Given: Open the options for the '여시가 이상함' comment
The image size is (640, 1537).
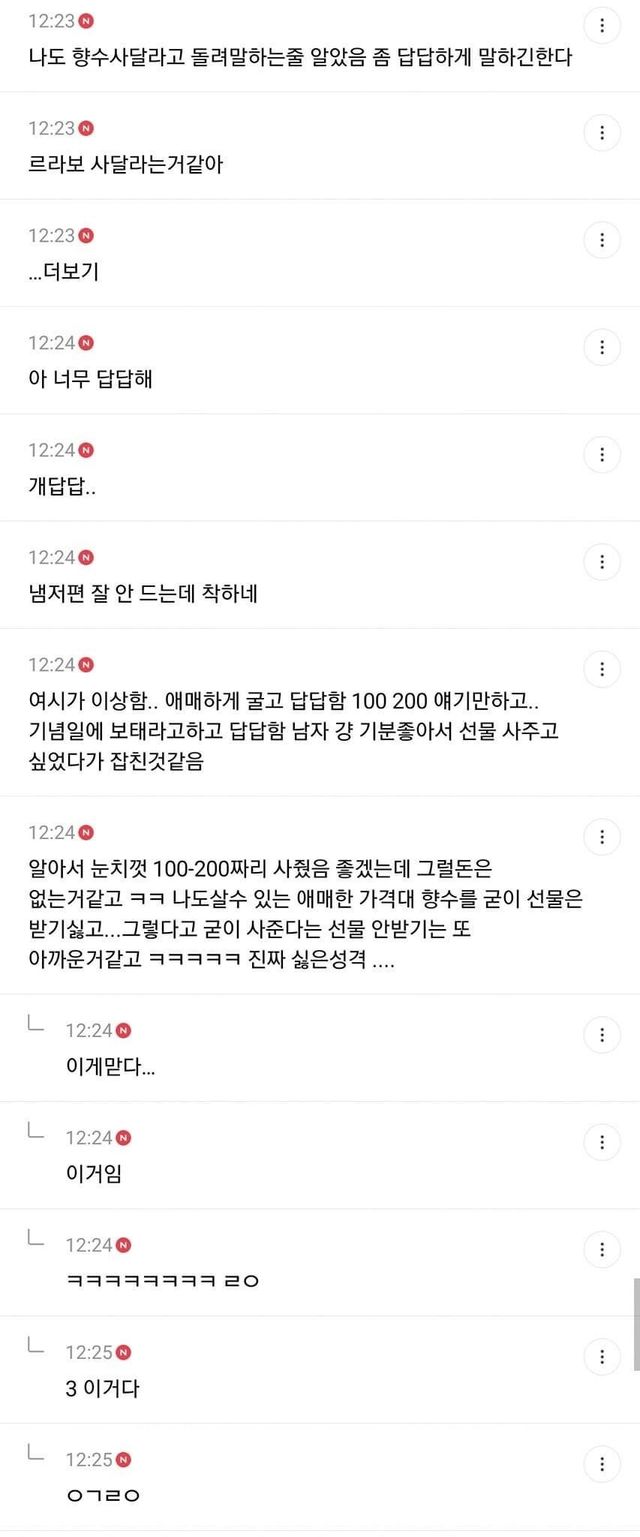Looking at the screenshot, I should [x=602, y=669].
